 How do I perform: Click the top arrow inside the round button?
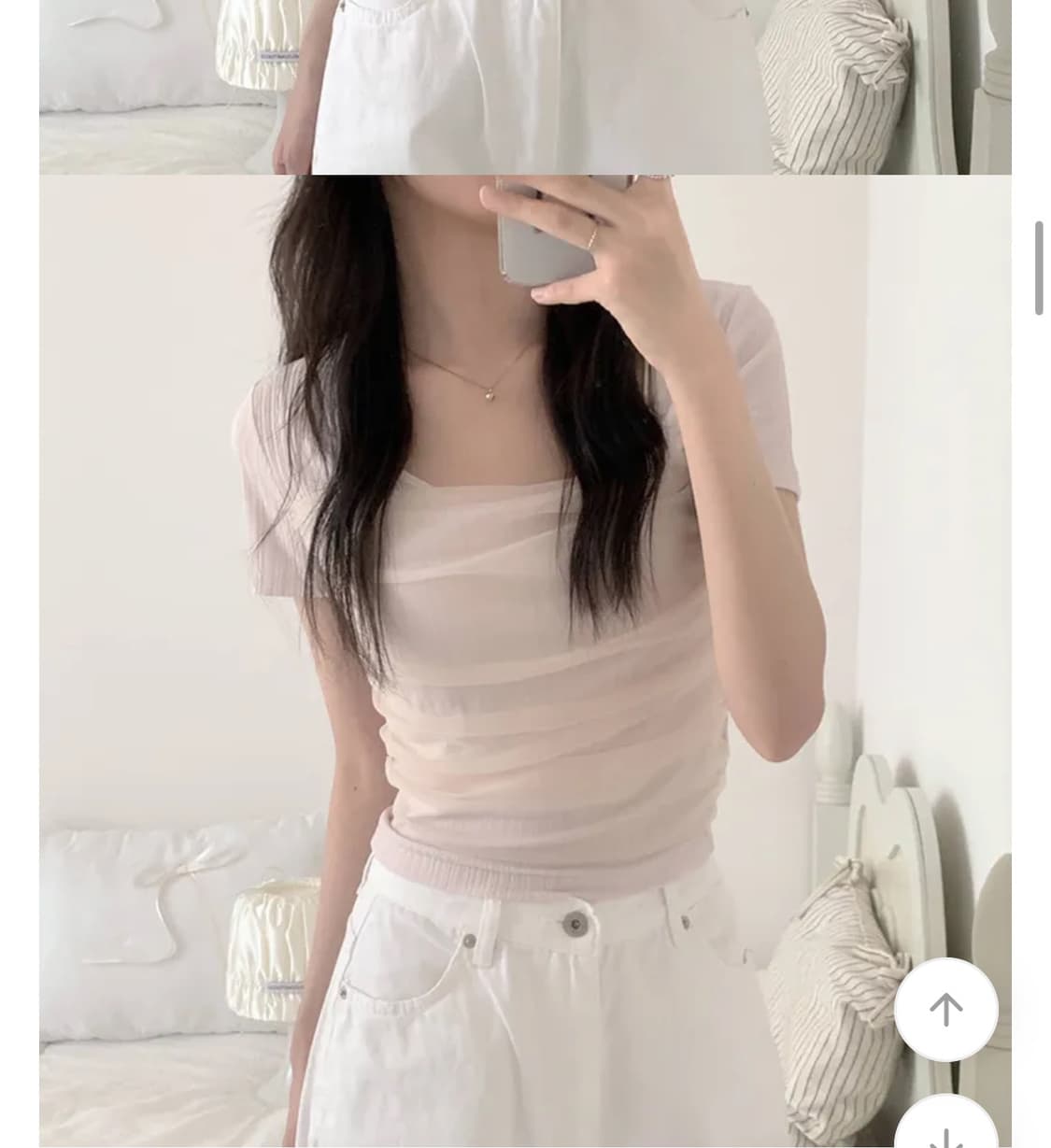[x=946, y=1010]
